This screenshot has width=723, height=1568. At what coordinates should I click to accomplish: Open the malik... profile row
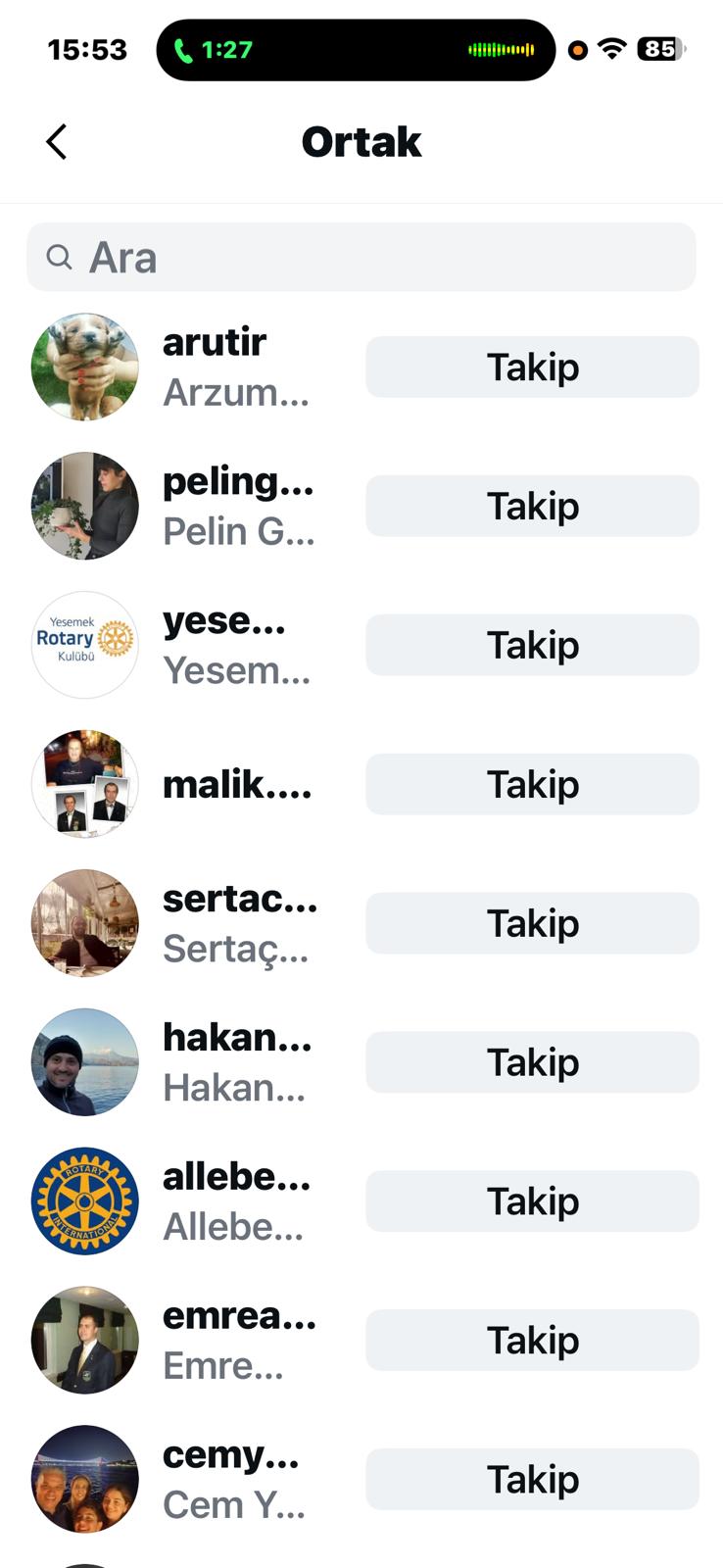[235, 785]
